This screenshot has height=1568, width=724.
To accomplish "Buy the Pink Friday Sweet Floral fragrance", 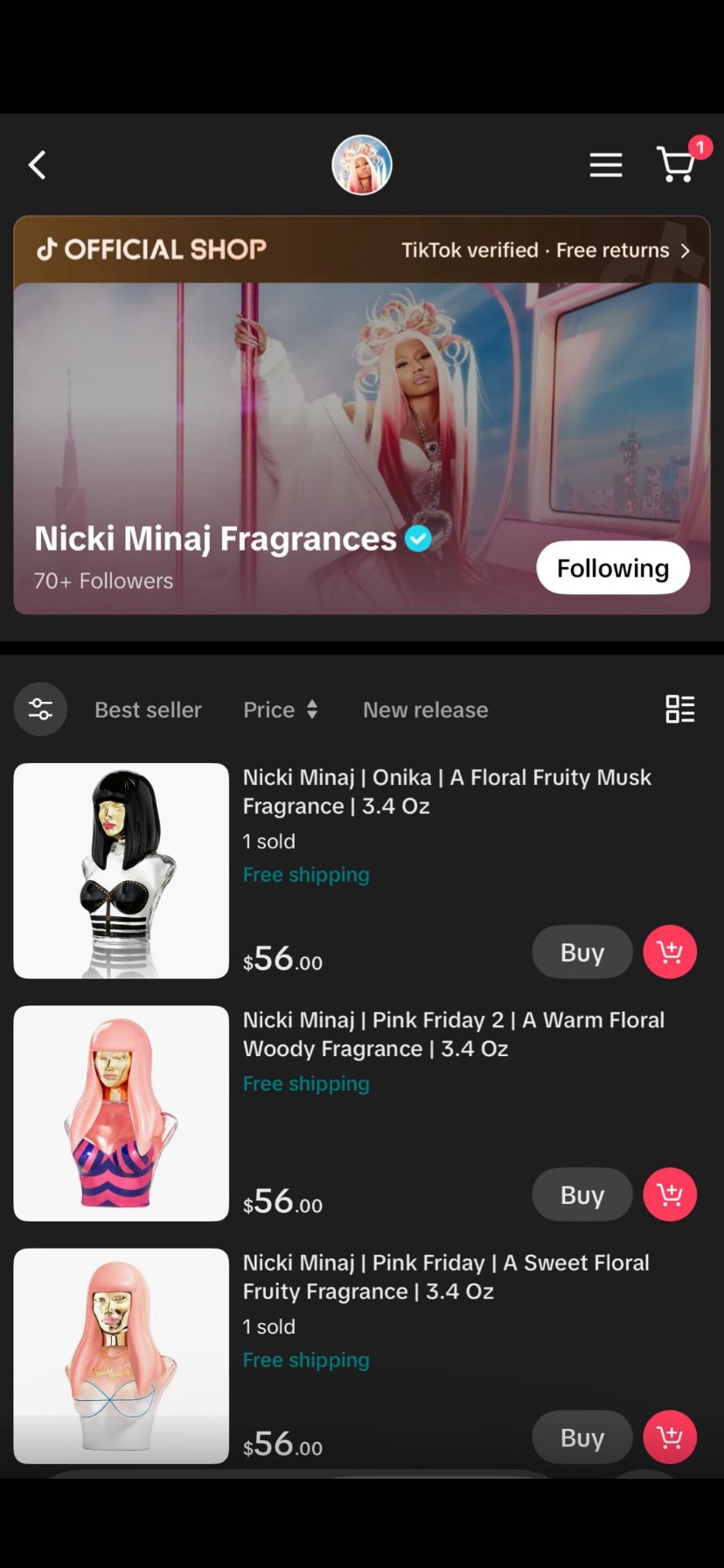I will click(x=581, y=1437).
